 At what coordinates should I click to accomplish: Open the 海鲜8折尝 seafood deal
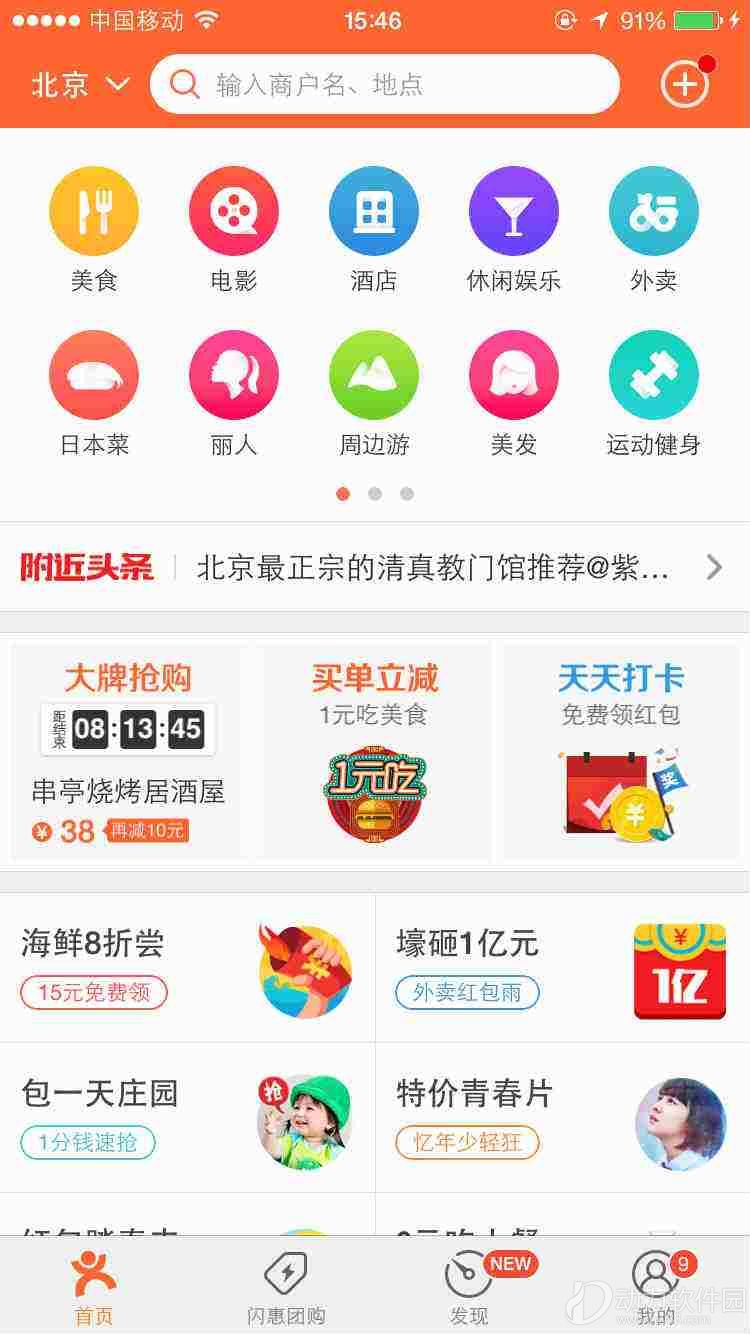(x=187, y=968)
